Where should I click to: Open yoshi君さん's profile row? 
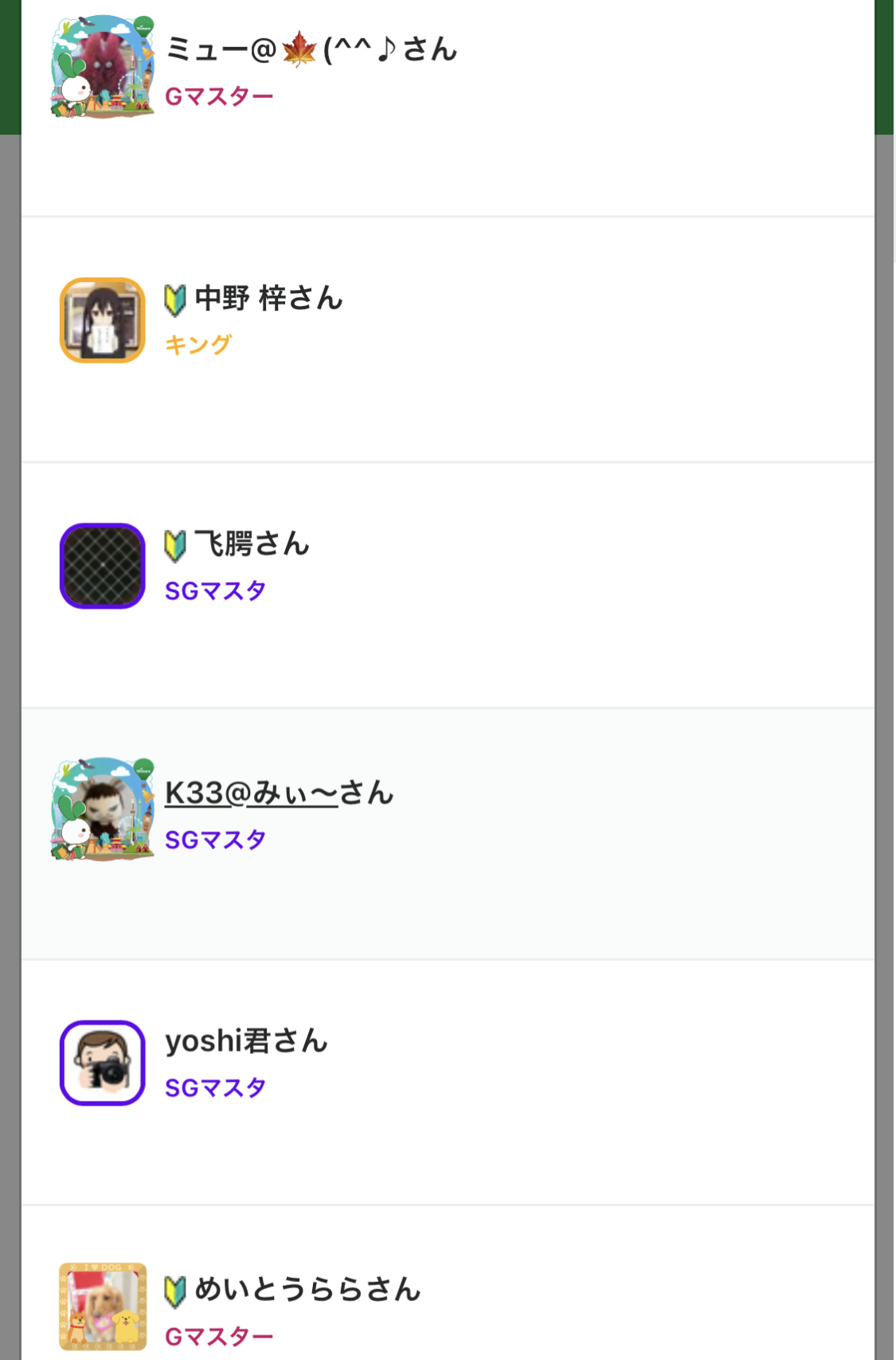pyautogui.click(x=448, y=1083)
